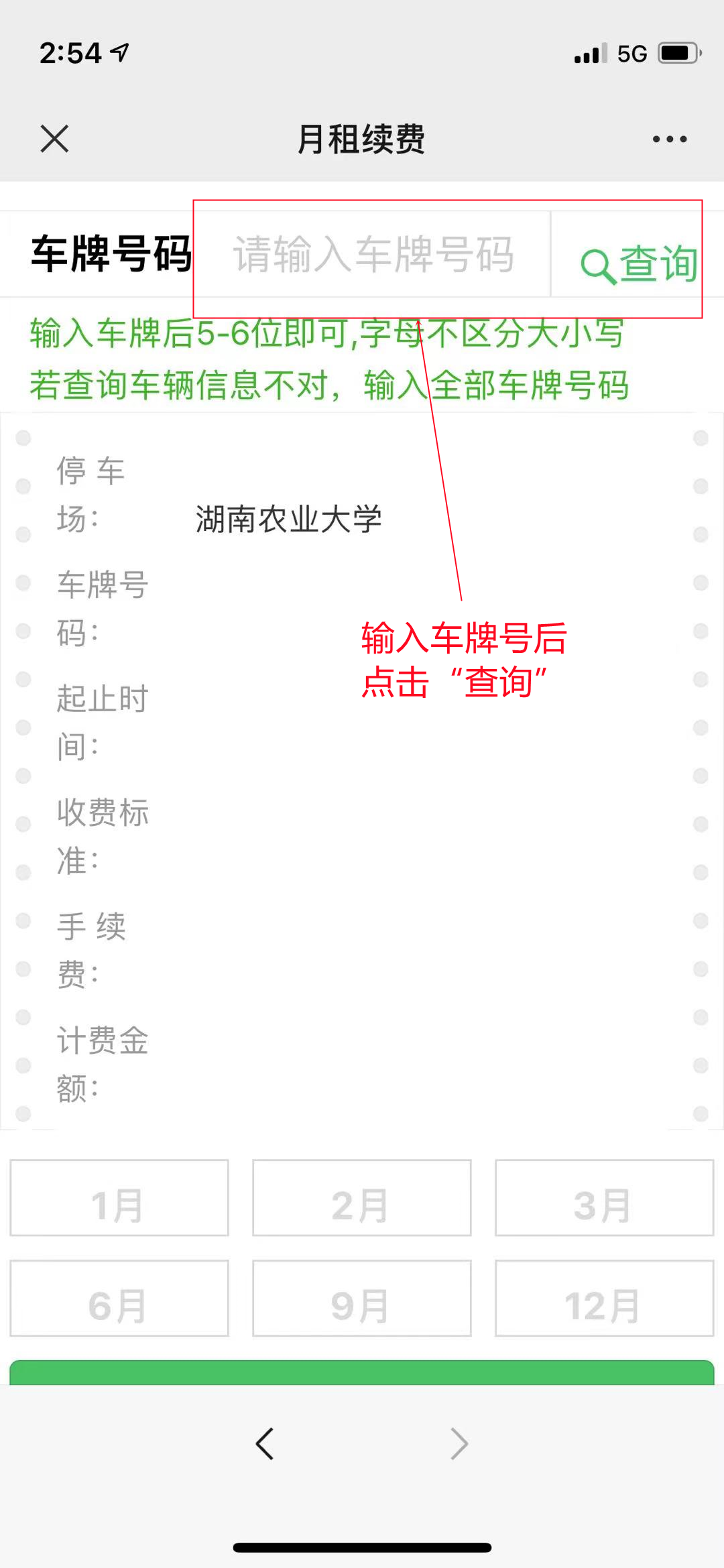The height and width of the screenshot is (1568, 724).
Task: Go forward to the next web page
Action: coord(459,1443)
